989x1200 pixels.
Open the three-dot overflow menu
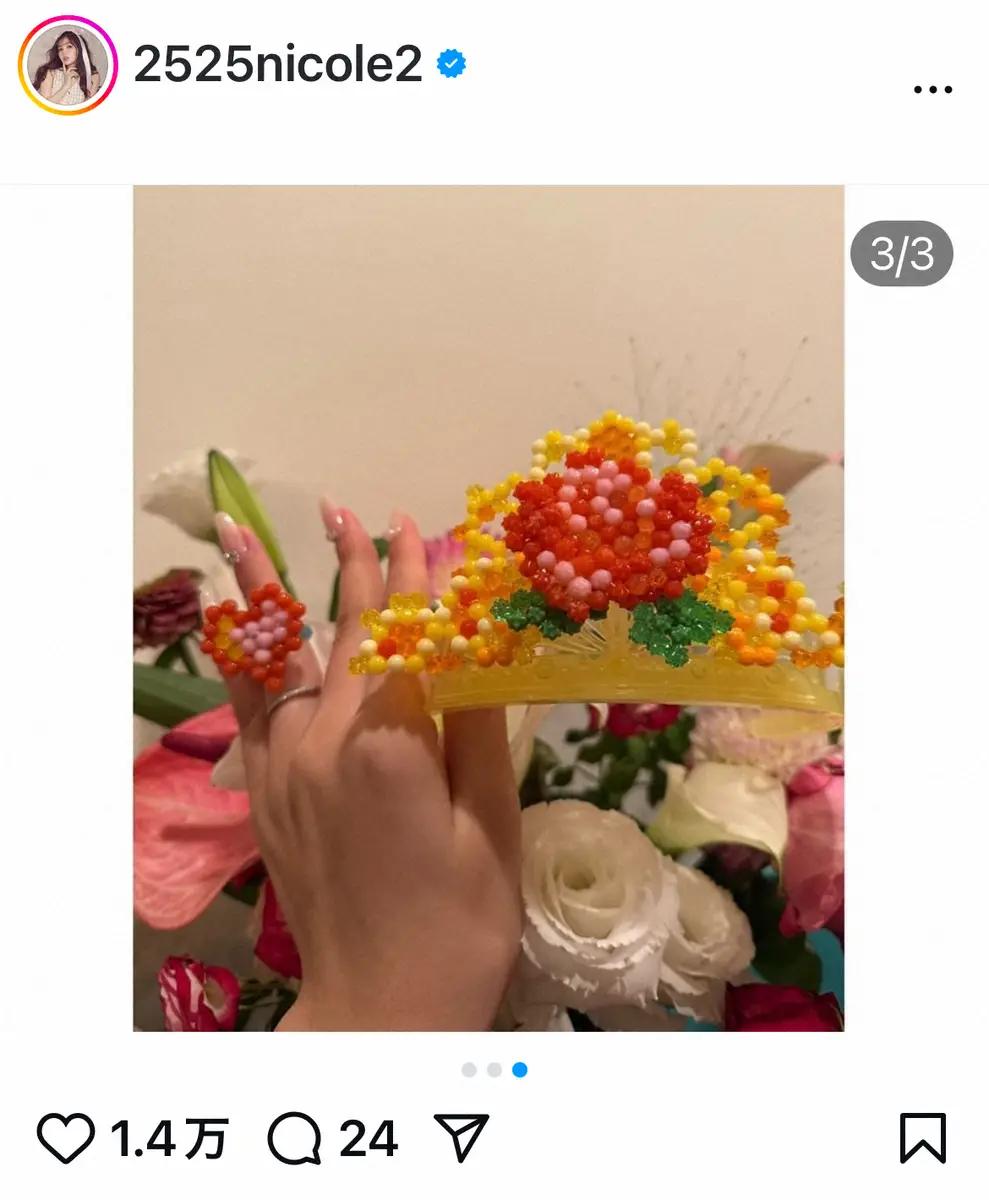point(932,89)
